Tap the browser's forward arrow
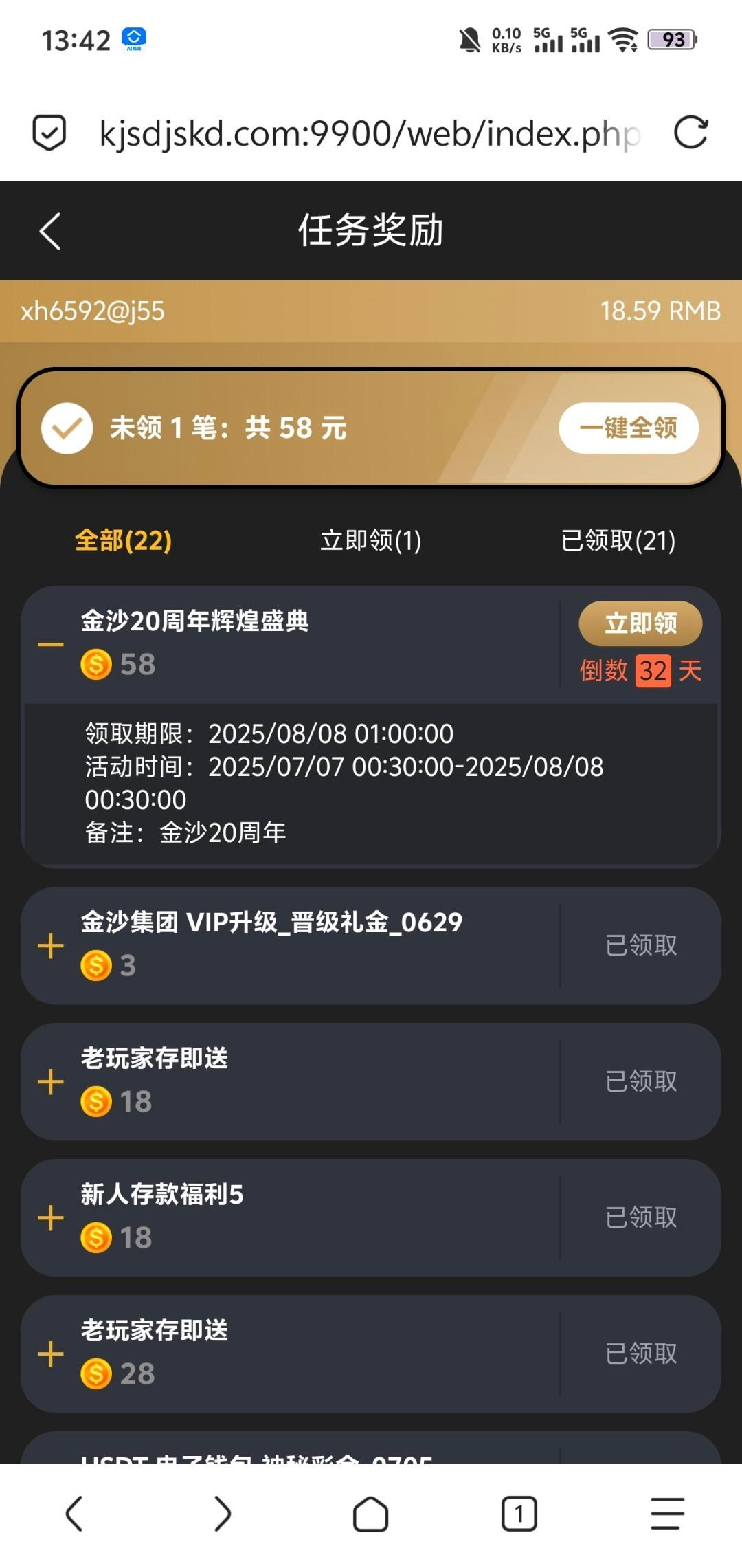 (222, 1514)
